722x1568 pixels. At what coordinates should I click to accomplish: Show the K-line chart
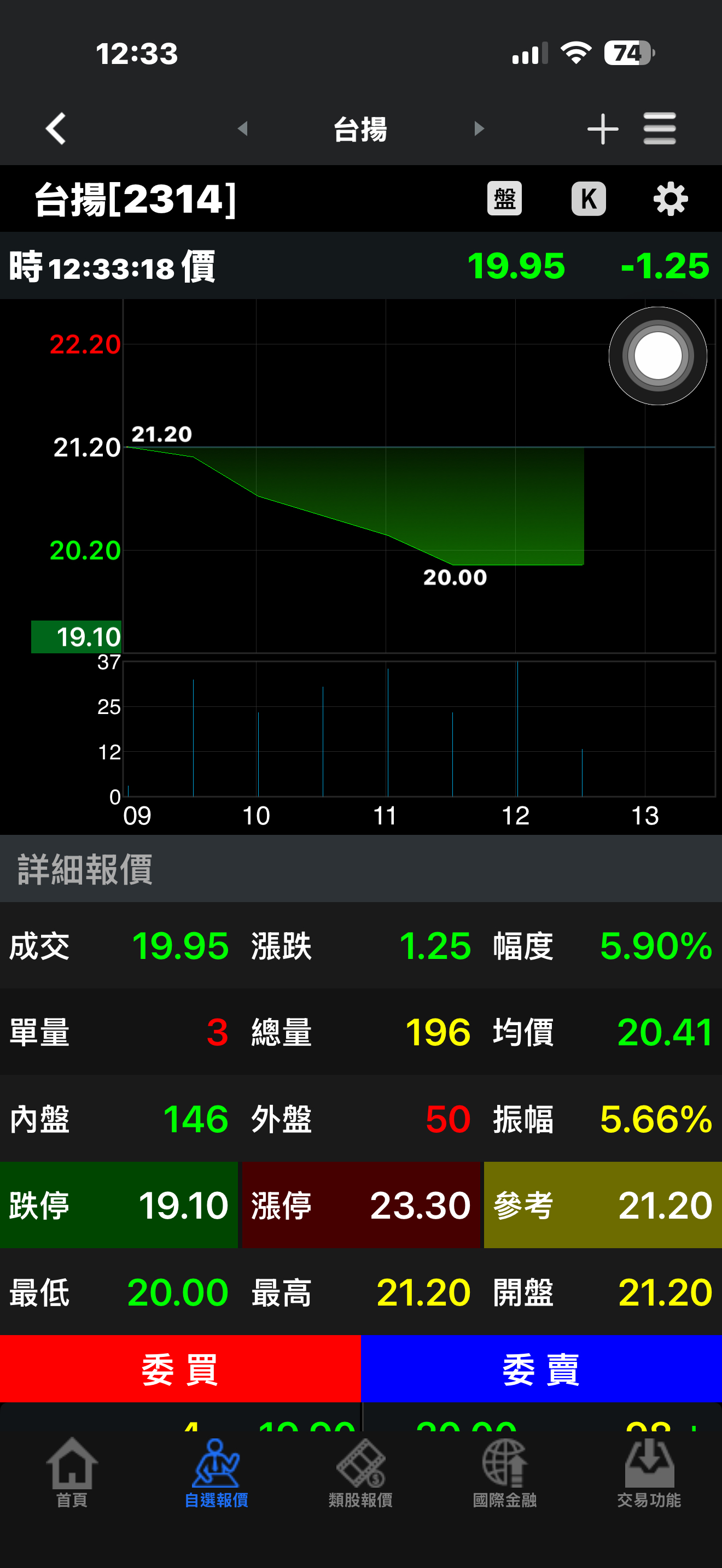click(x=588, y=198)
